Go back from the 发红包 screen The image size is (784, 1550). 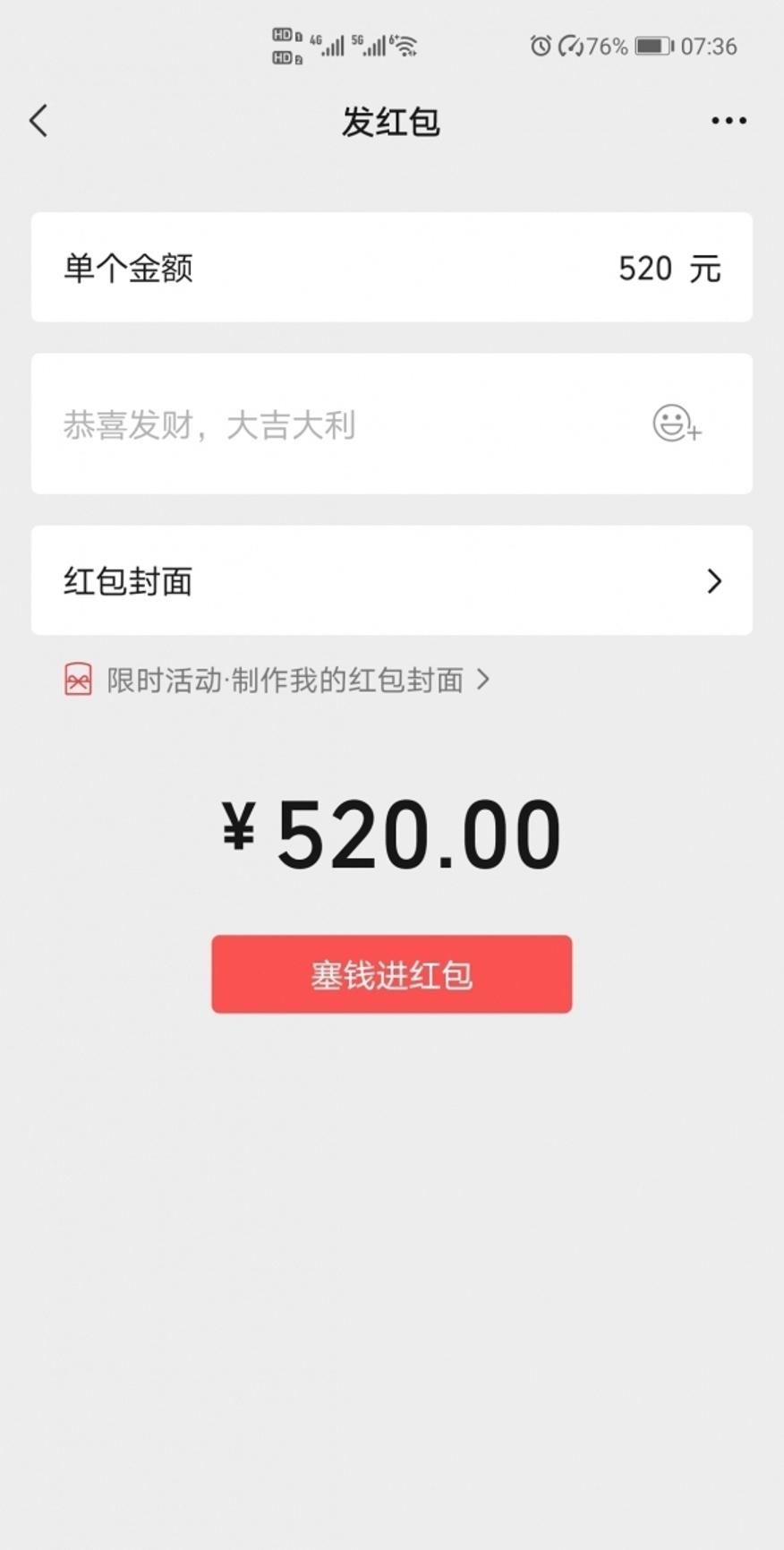38,121
